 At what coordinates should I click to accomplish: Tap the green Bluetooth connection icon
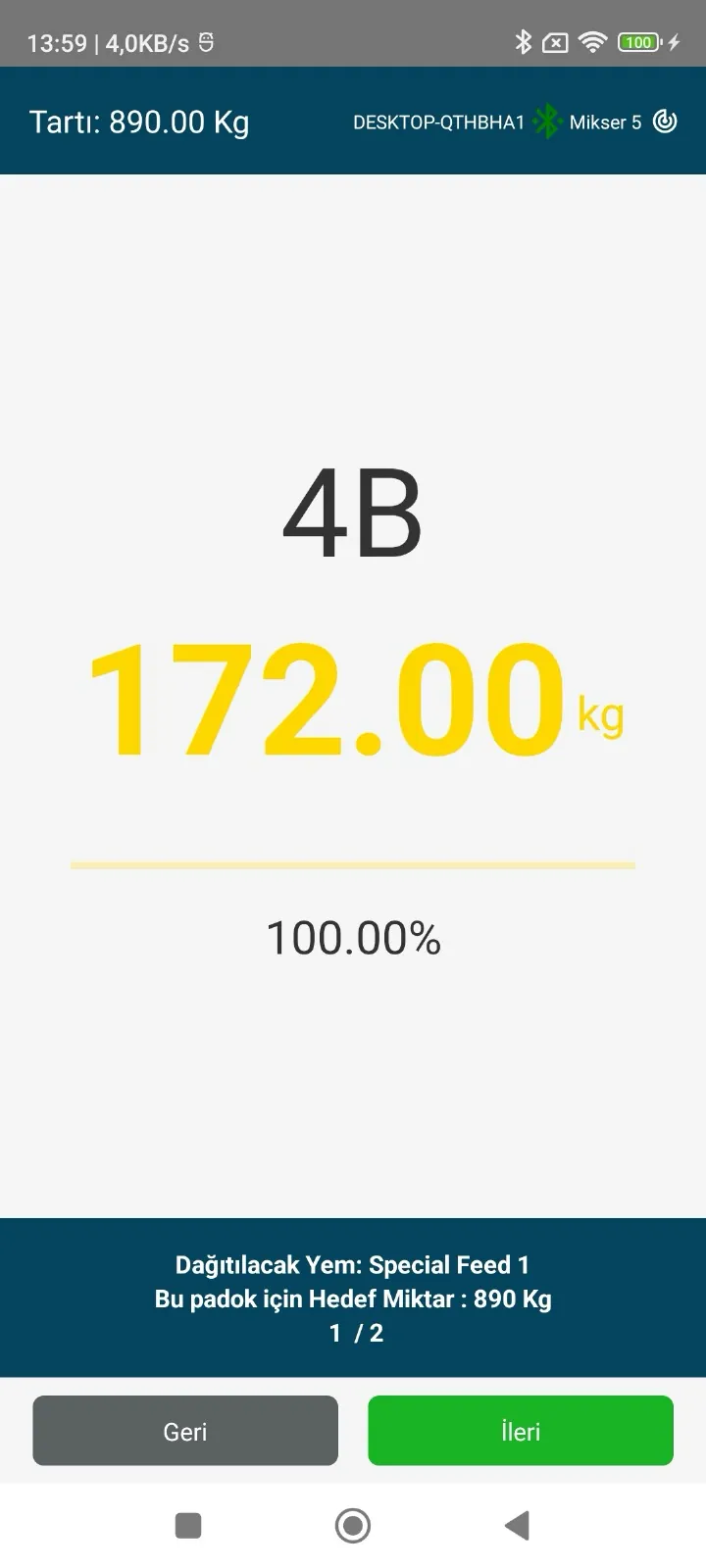[547, 122]
